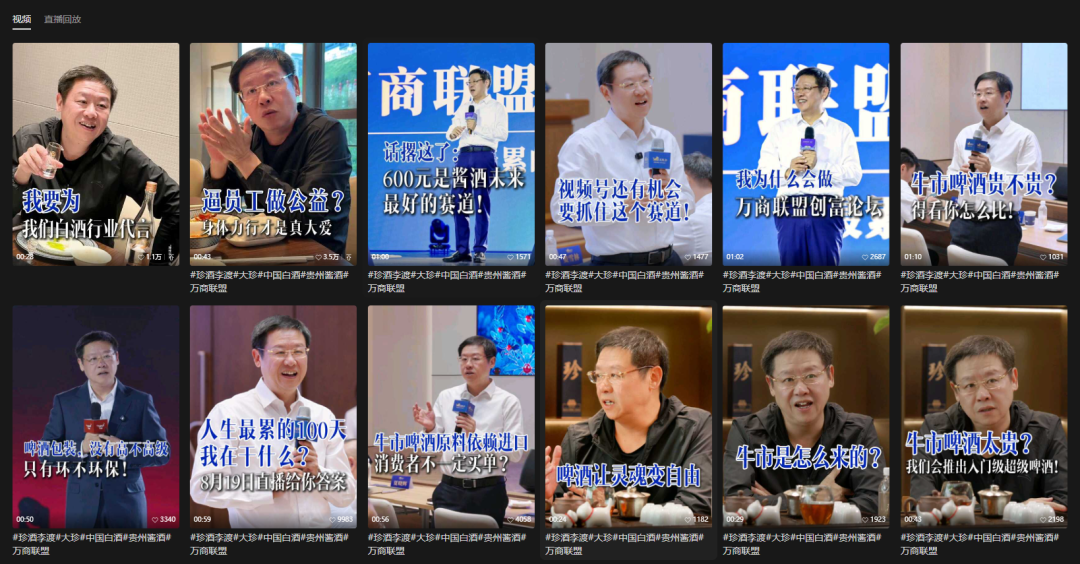This screenshot has height=564, width=1080.
Task: Open video '牛市啤酒贵不贵?'
Action: tap(983, 153)
